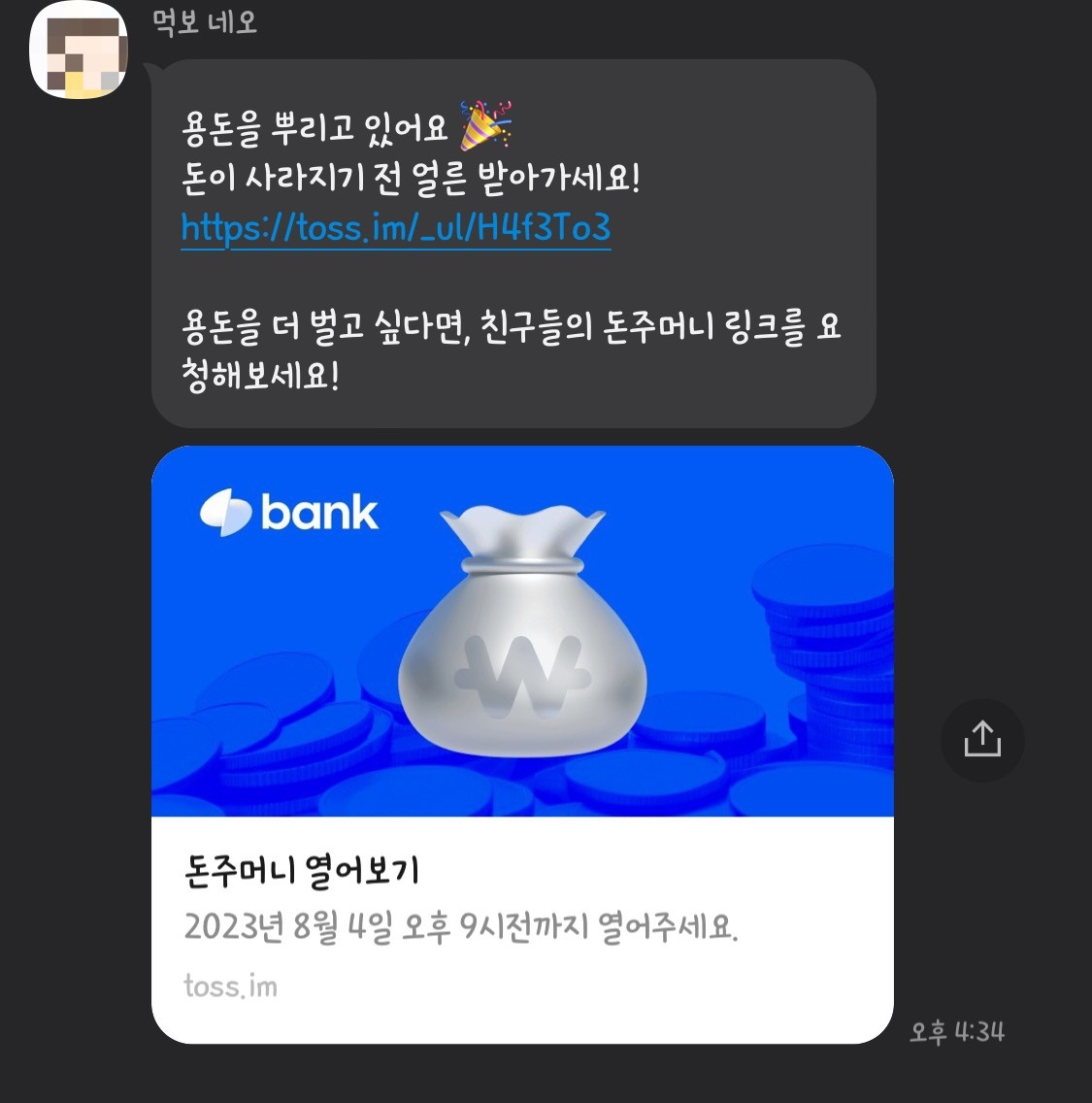Viewport: 1092px width, 1103px height.
Task: Tap the 'bank' wordmark on the banner
Action: pos(320,514)
